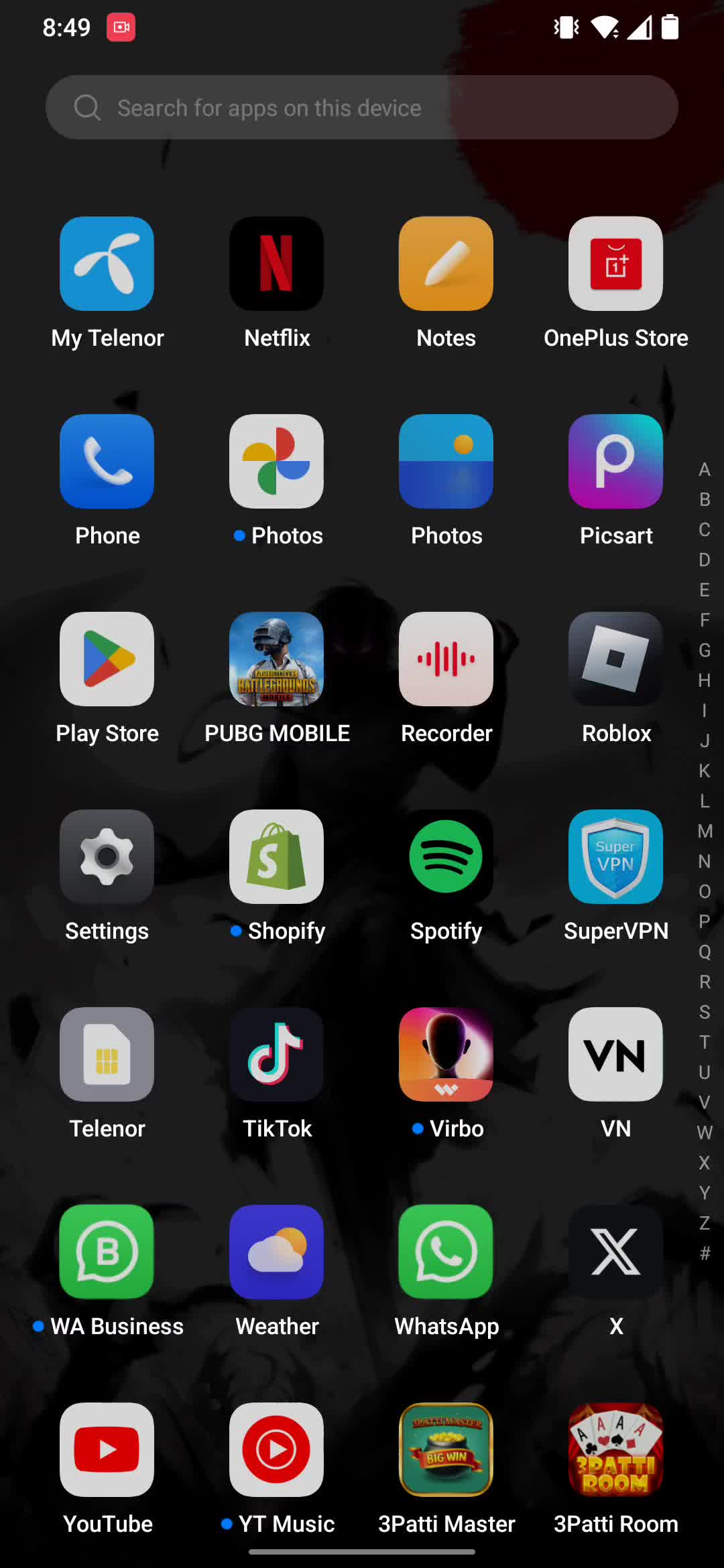The image size is (724, 1568).
Task: Open OnePlus Store
Action: tap(615, 264)
